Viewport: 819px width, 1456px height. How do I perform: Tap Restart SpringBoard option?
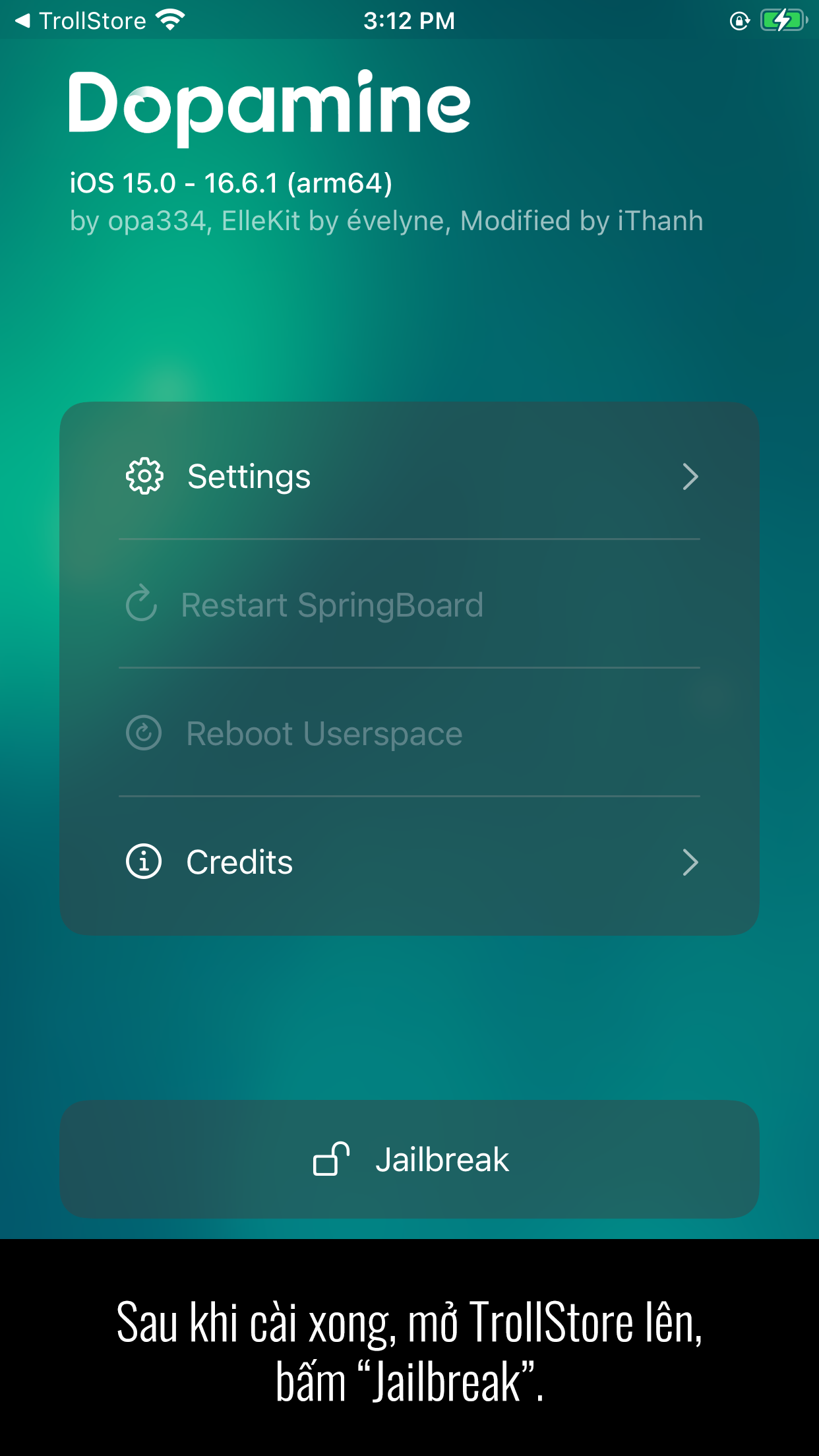[x=409, y=605]
